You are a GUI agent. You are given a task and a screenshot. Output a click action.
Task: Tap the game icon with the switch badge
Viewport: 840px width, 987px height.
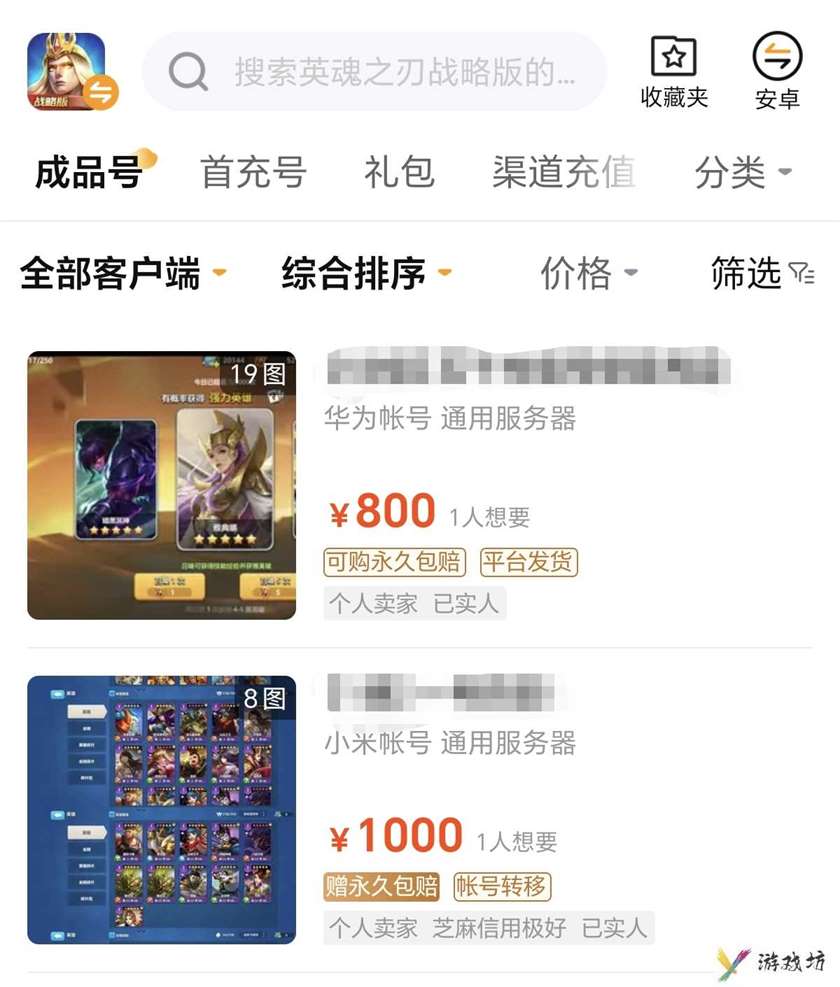click(x=73, y=72)
